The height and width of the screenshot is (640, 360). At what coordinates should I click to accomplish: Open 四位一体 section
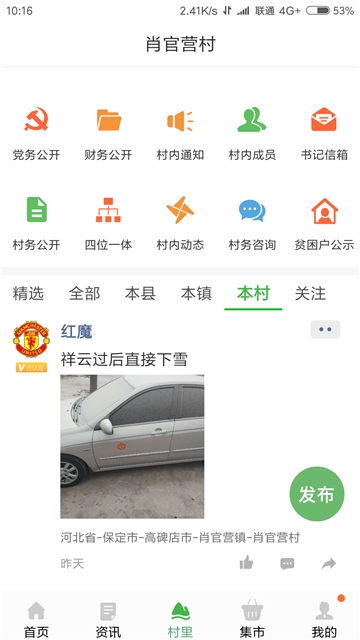tap(109, 223)
